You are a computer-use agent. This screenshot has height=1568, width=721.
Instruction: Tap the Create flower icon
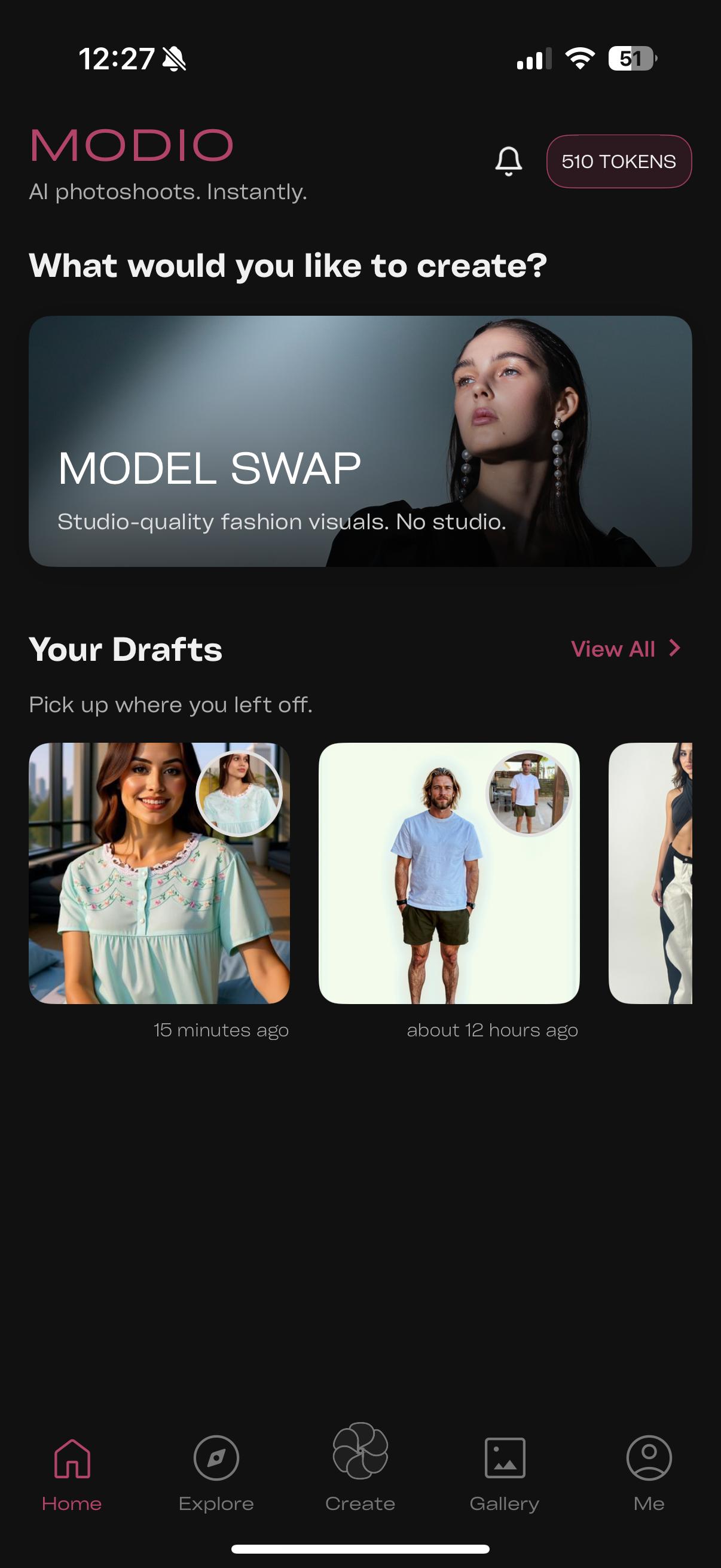point(360,1458)
